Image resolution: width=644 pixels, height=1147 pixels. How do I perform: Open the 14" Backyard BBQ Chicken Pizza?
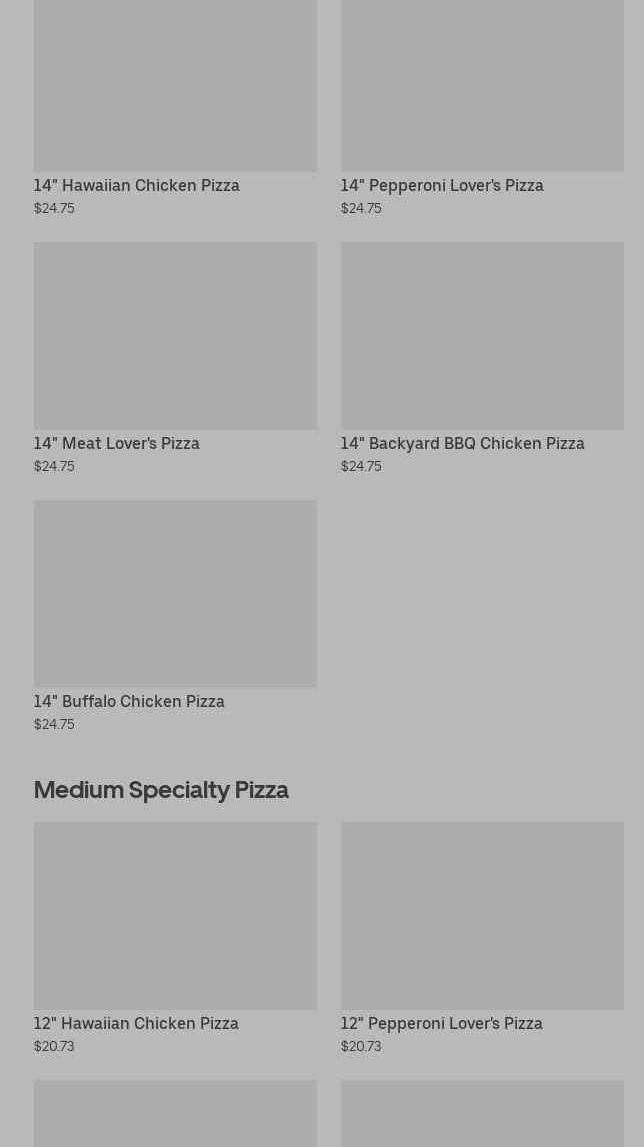click(482, 358)
